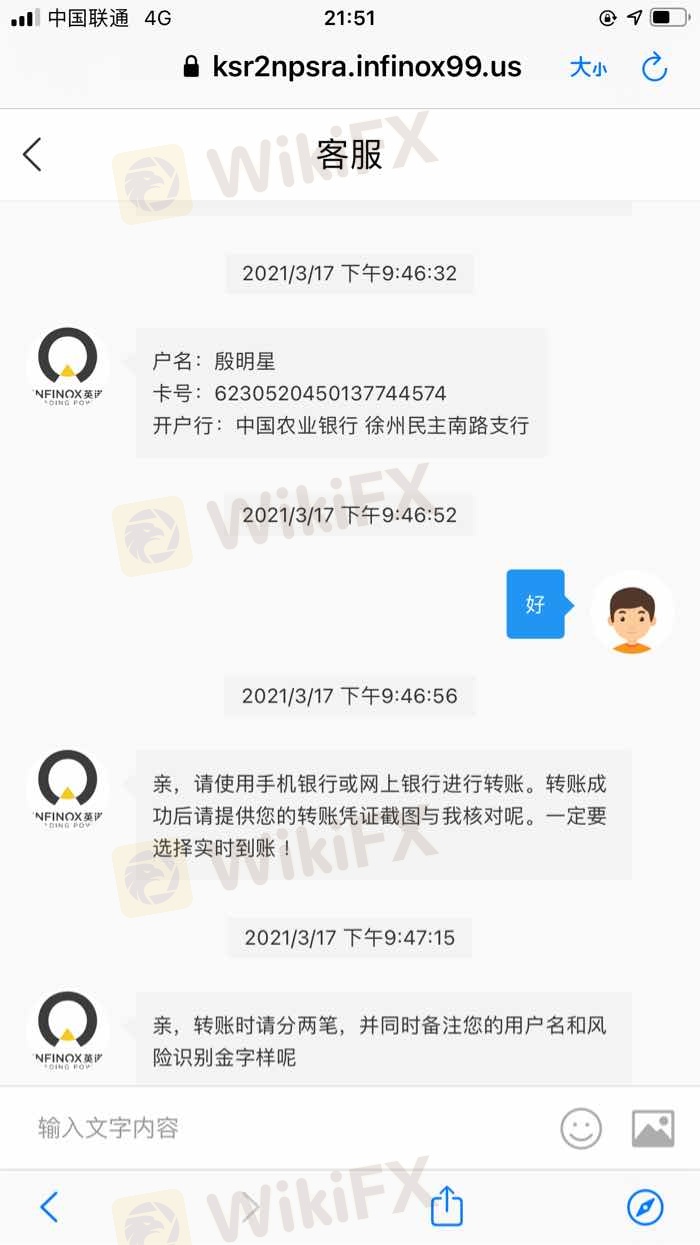Viewport: 700px width, 1245px height.
Task: Open the Safari compass icon
Action: [x=645, y=1207]
